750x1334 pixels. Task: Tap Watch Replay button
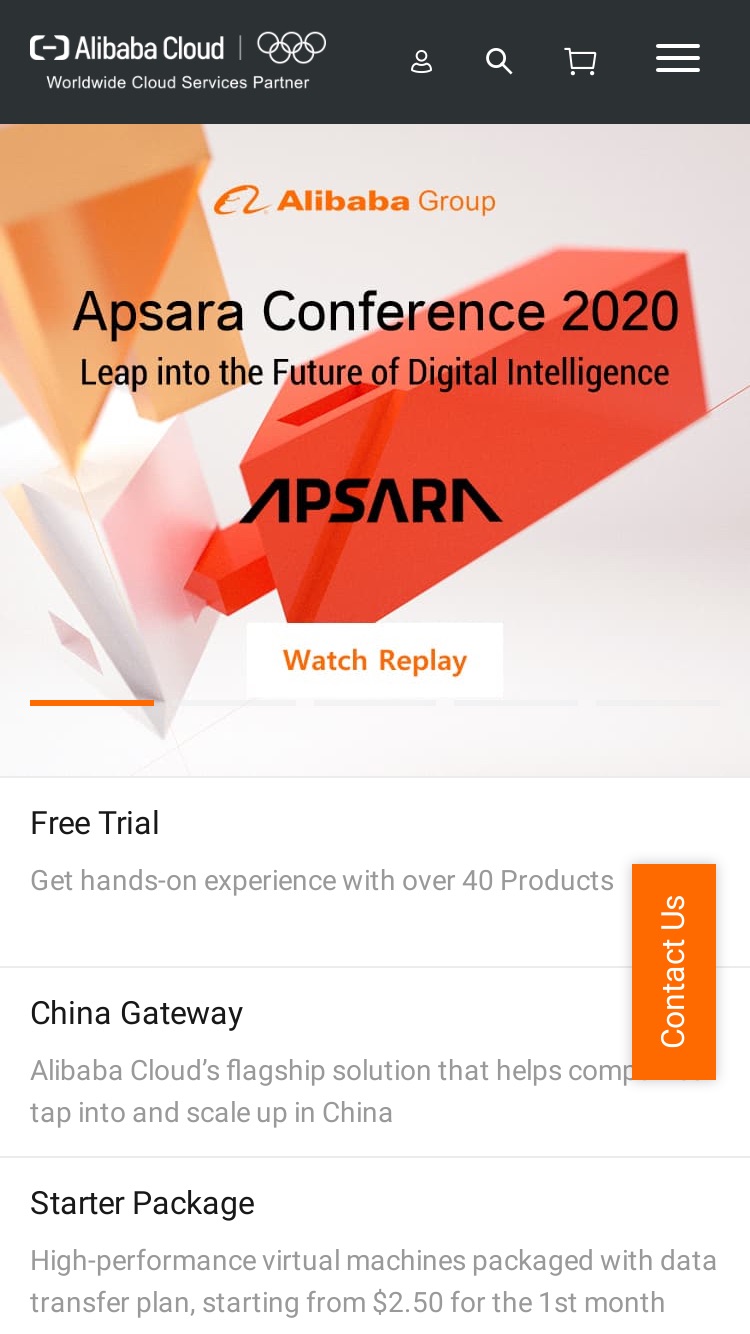click(375, 660)
